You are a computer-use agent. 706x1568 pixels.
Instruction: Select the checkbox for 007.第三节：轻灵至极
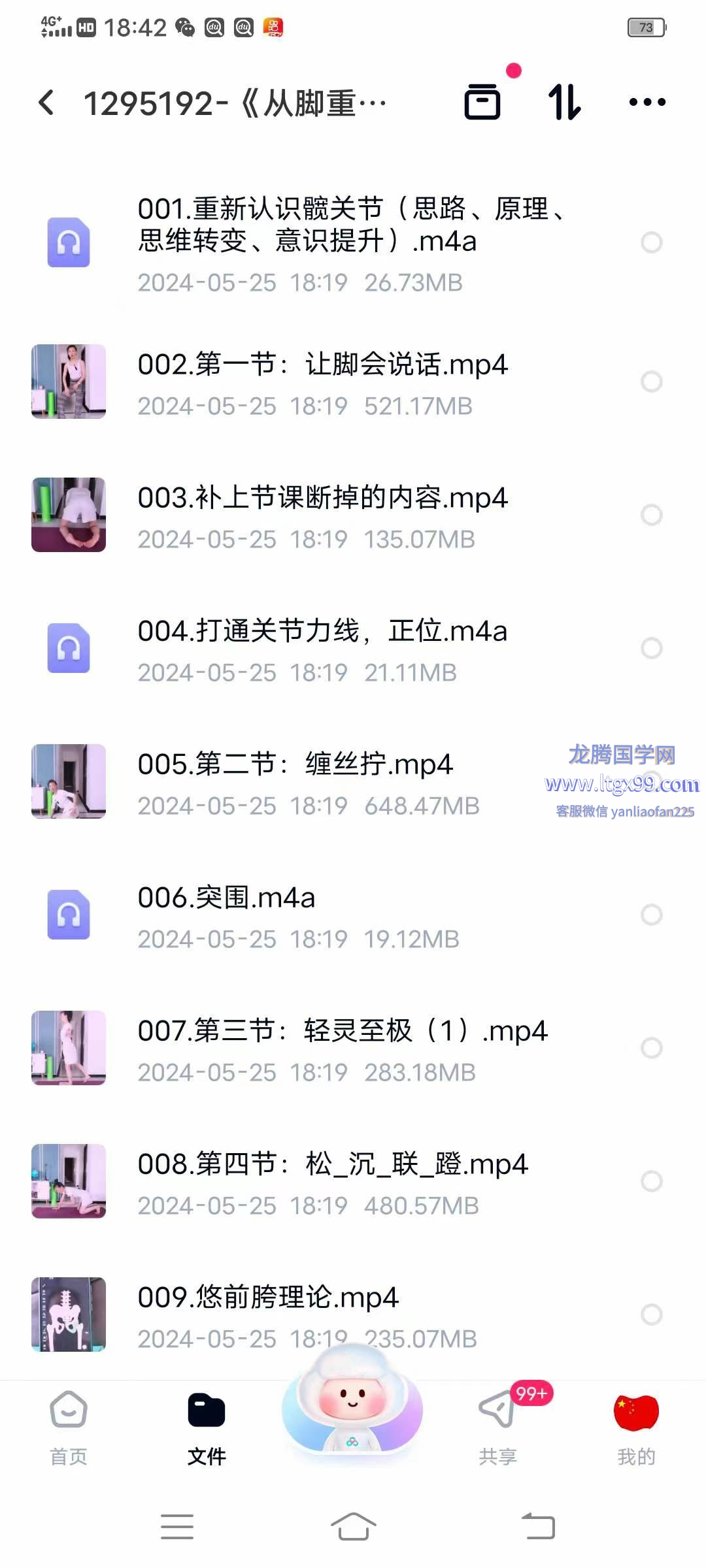coord(651,1048)
